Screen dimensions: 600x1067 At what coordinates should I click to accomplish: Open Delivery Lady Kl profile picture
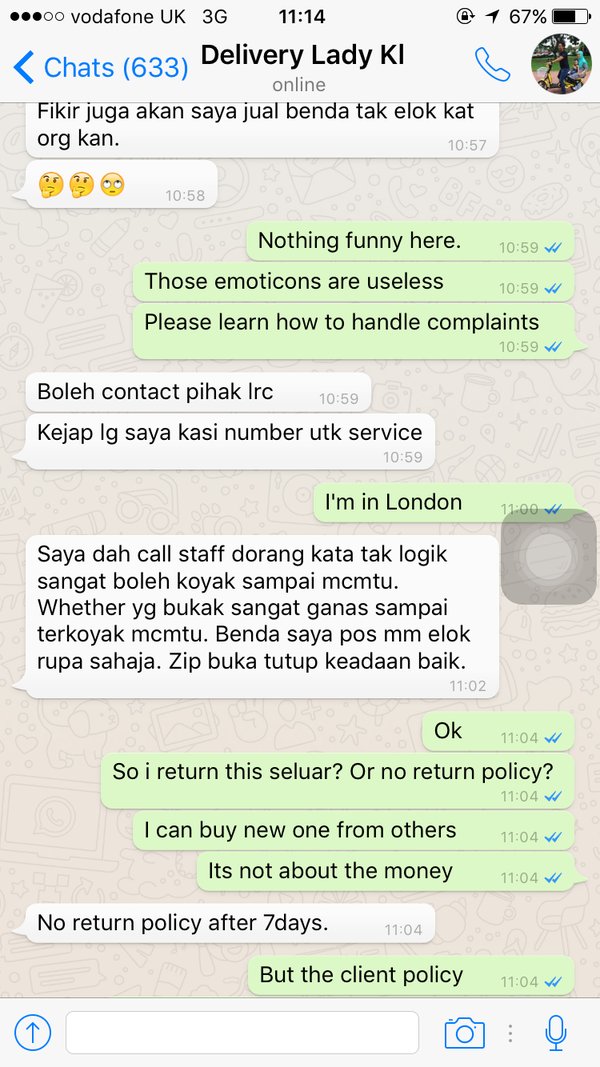pos(560,64)
